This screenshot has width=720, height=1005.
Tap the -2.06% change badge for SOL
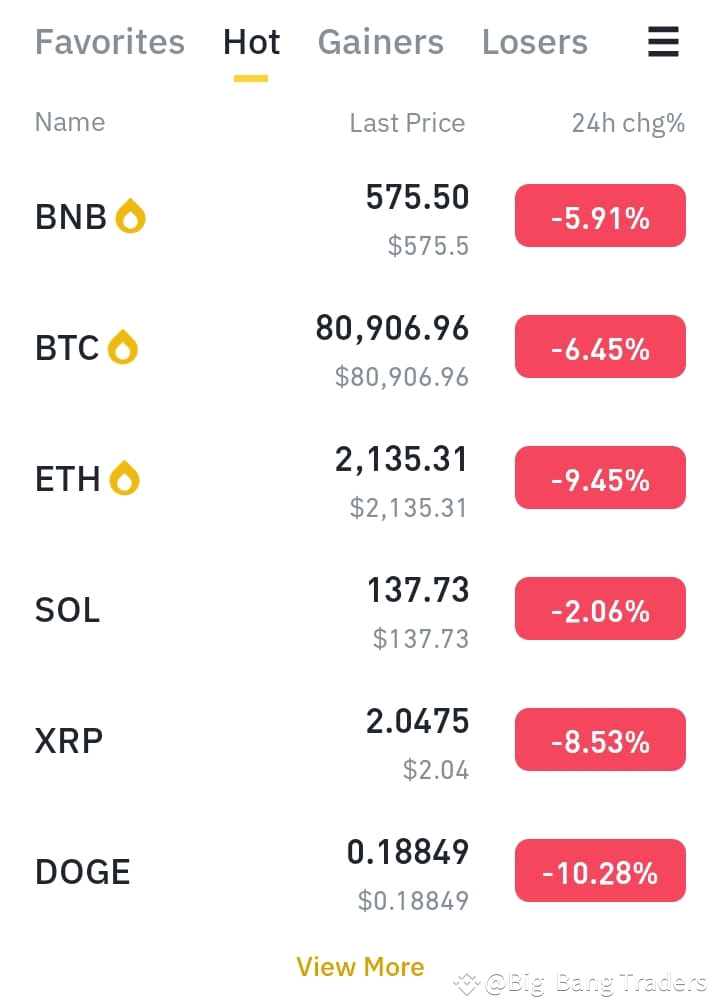(x=600, y=608)
